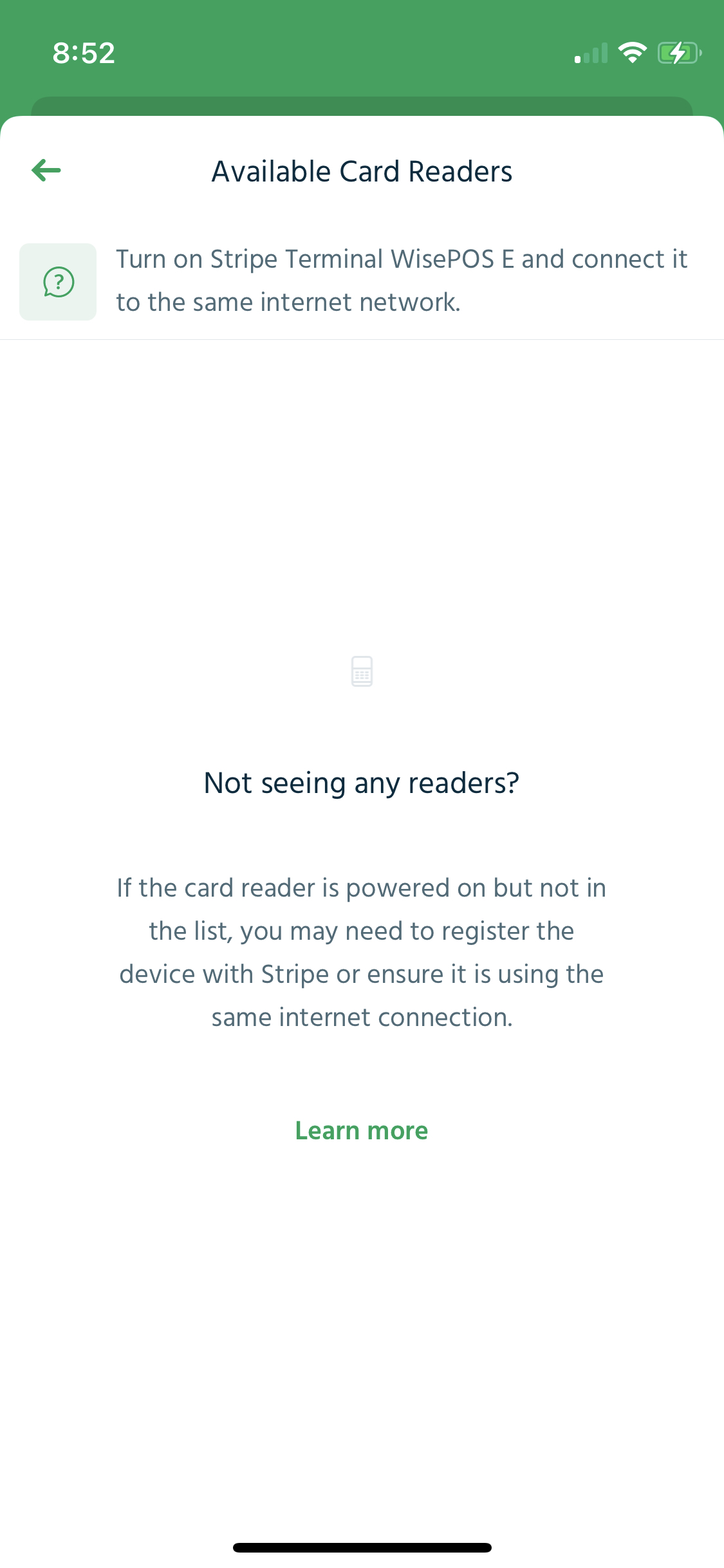Viewport: 724px width, 1568px height.
Task: Go back using the green arrow
Action: click(x=46, y=171)
